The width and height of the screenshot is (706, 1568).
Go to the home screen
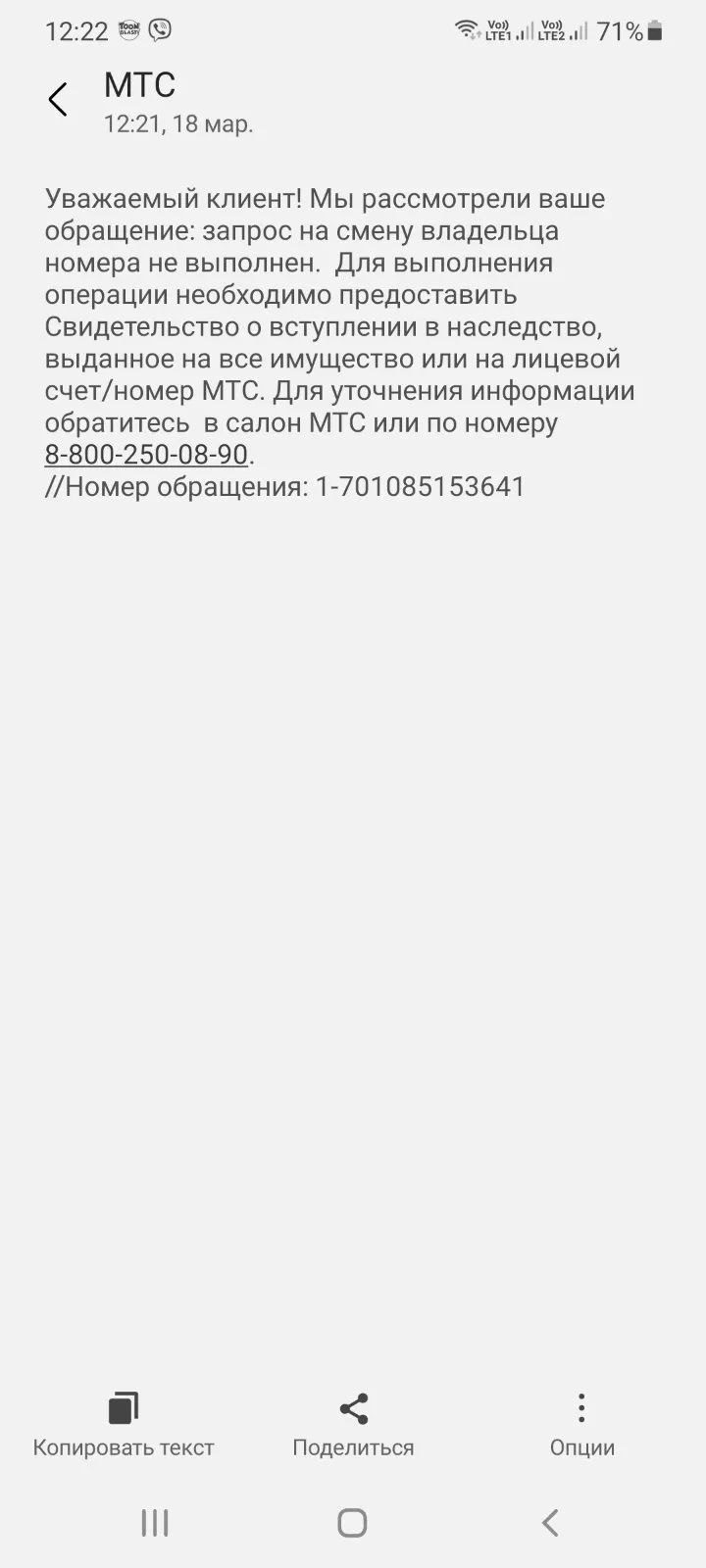pyautogui.click(x=352, y=1522)
